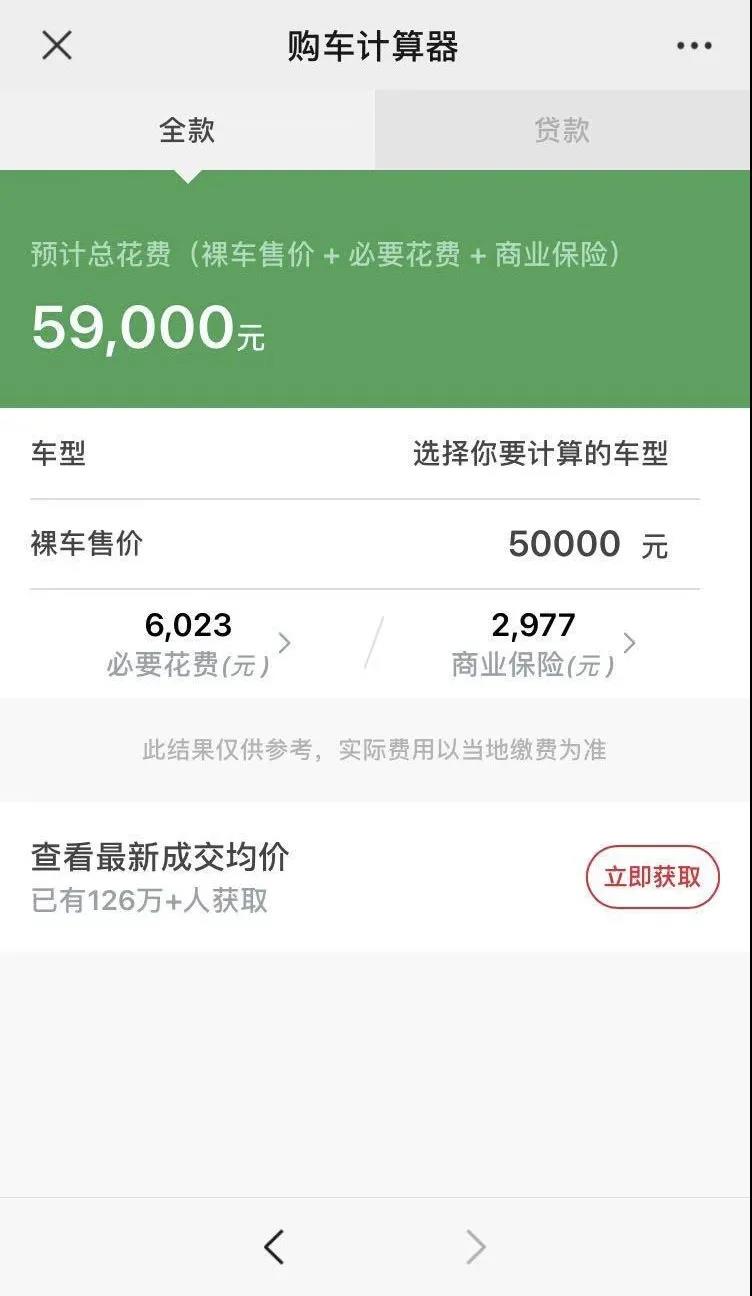Expand 商业保险 details
This screenshot has height=1296, width=752.
(545, 642)
